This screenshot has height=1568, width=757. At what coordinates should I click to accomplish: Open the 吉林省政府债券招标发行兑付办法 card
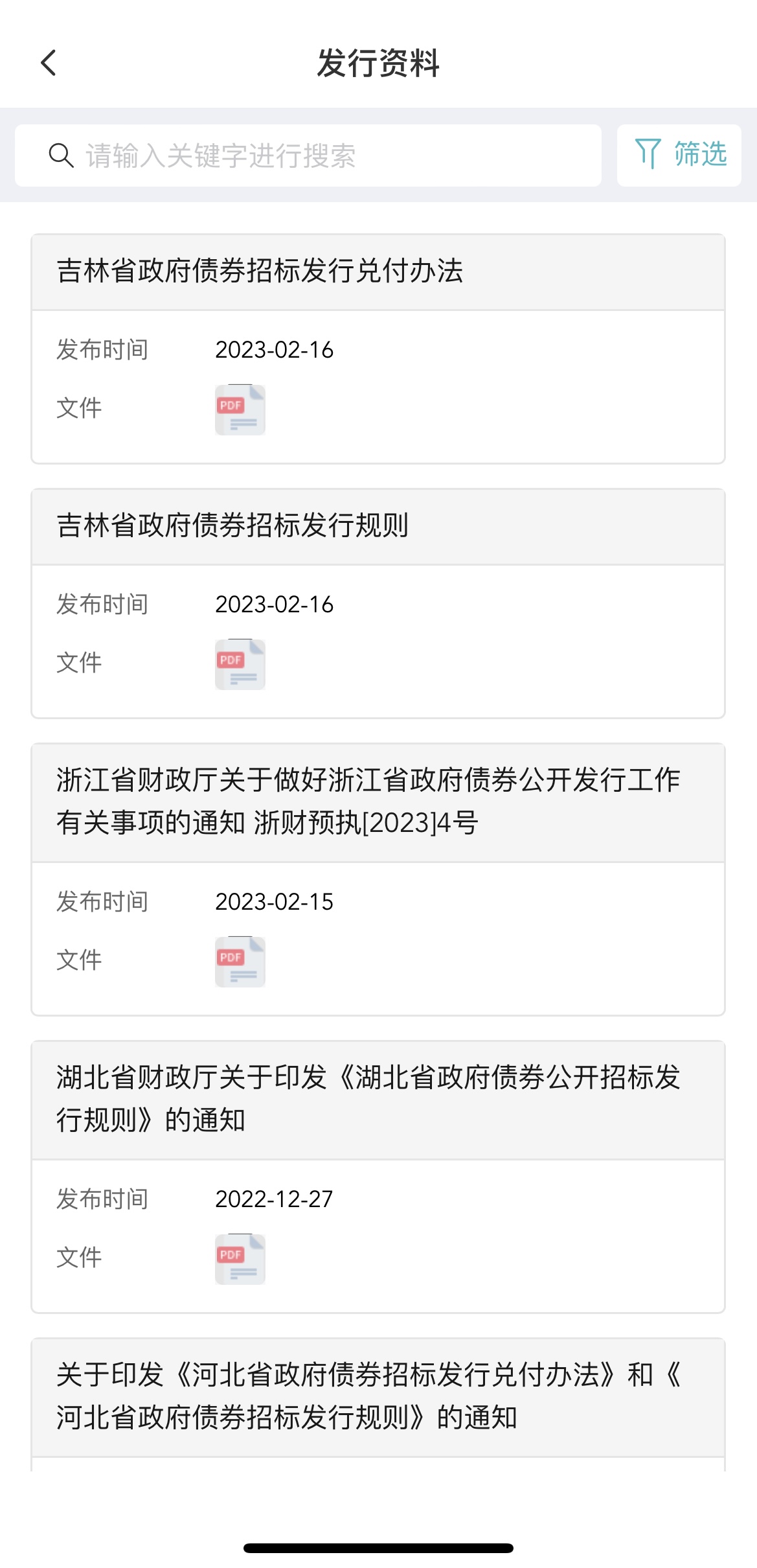[x=378, y=349]
